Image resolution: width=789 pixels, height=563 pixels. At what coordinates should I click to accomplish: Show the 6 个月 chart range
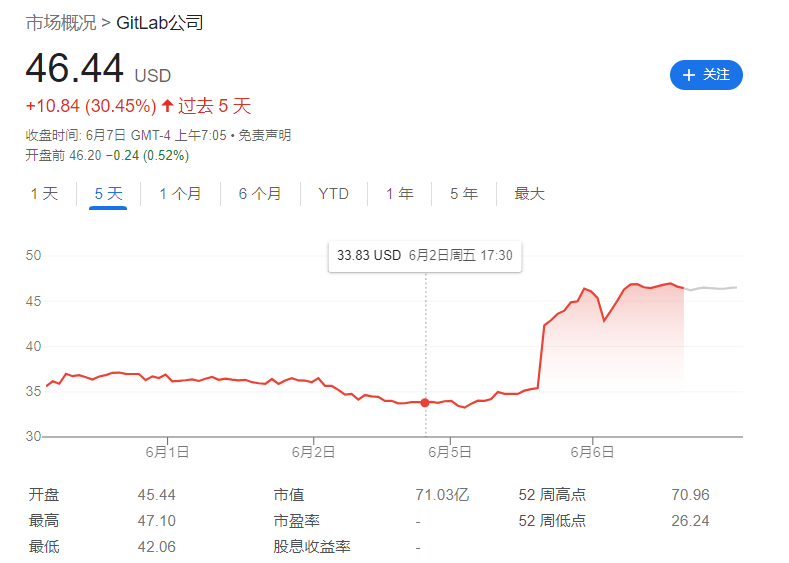[259, 194]
